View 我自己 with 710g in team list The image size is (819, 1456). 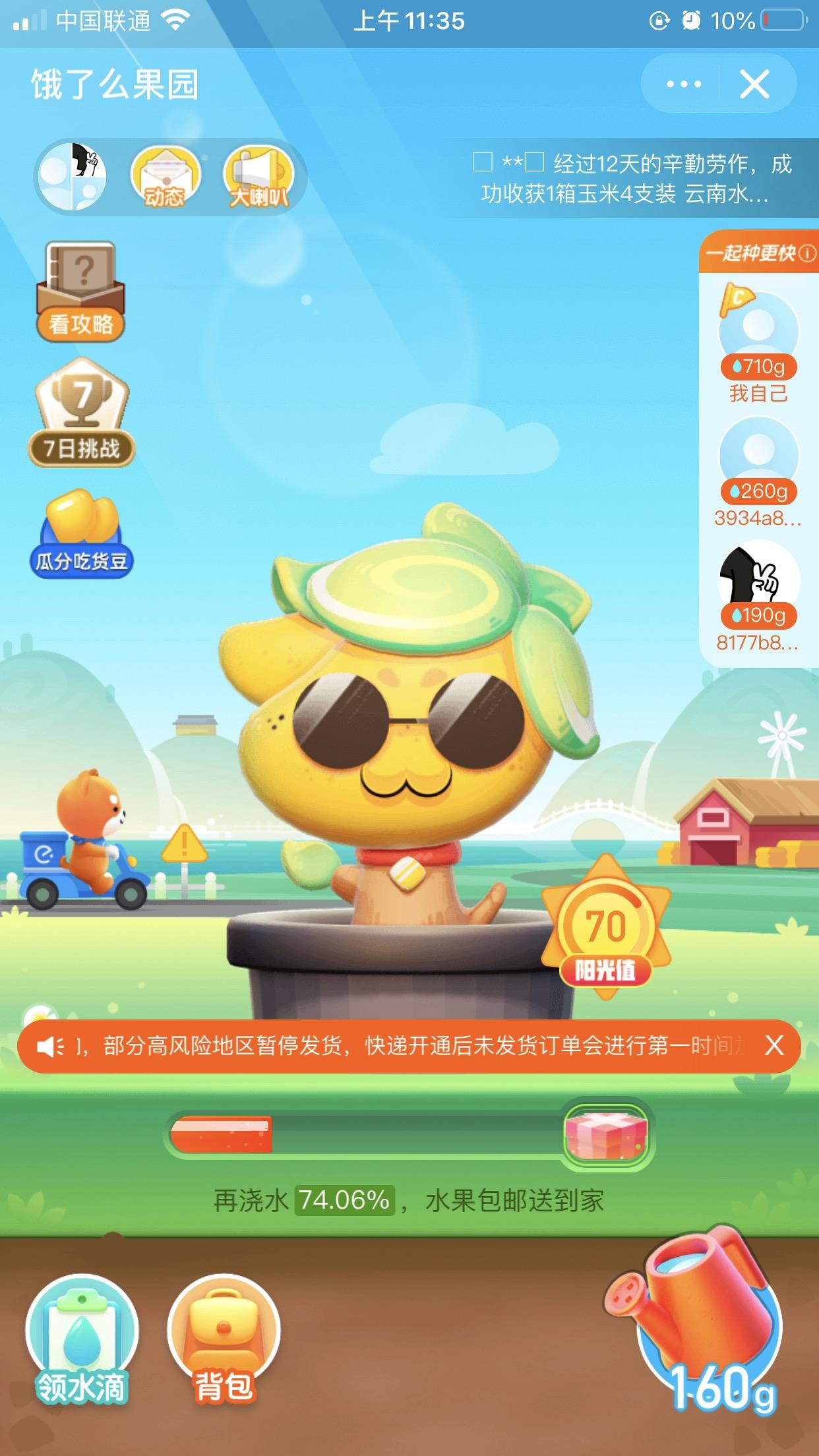tap(758, 343)
